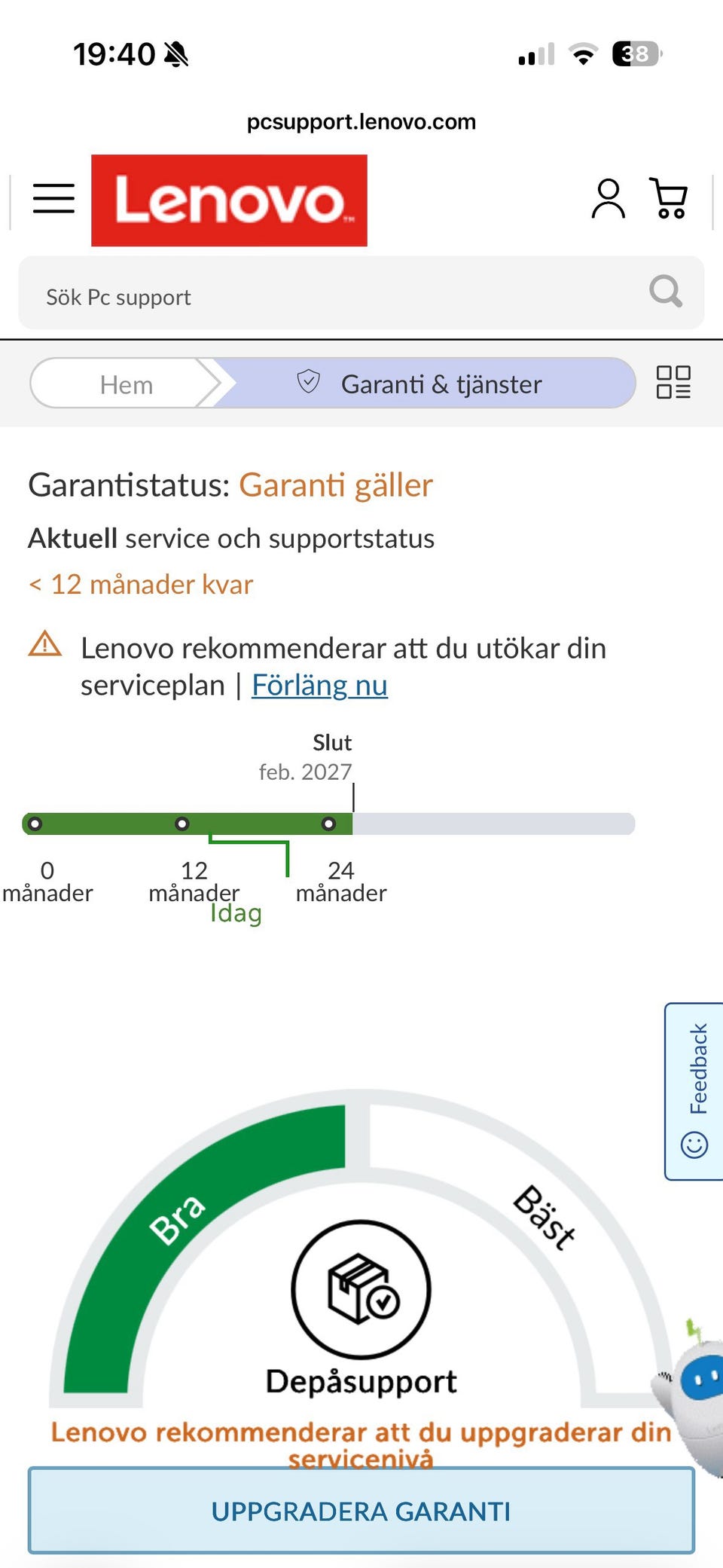Image resolution: width=723 pixels, height=1568 pixels.
Task: Click the smiley icon on the Feedback tab
Action: coord(692,1145)
